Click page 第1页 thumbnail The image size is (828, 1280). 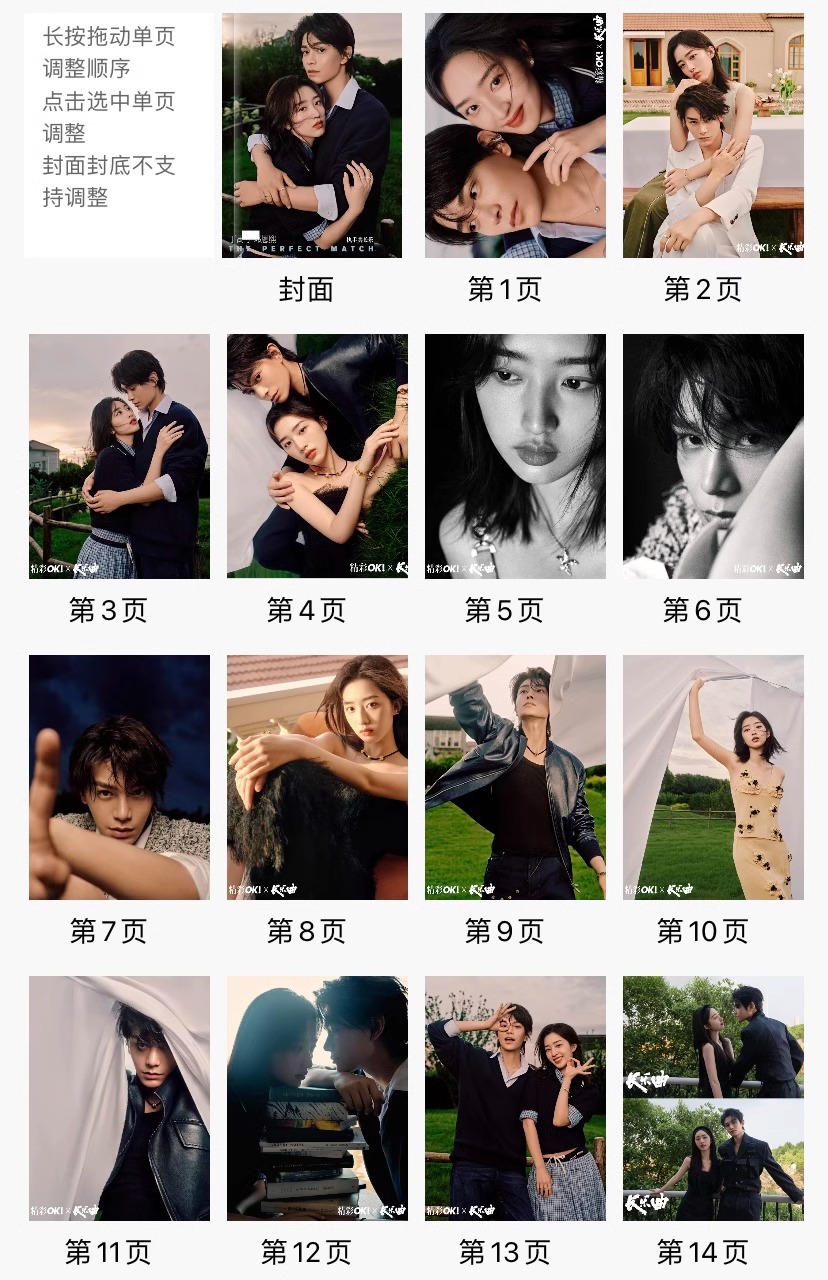coord(514,137)
